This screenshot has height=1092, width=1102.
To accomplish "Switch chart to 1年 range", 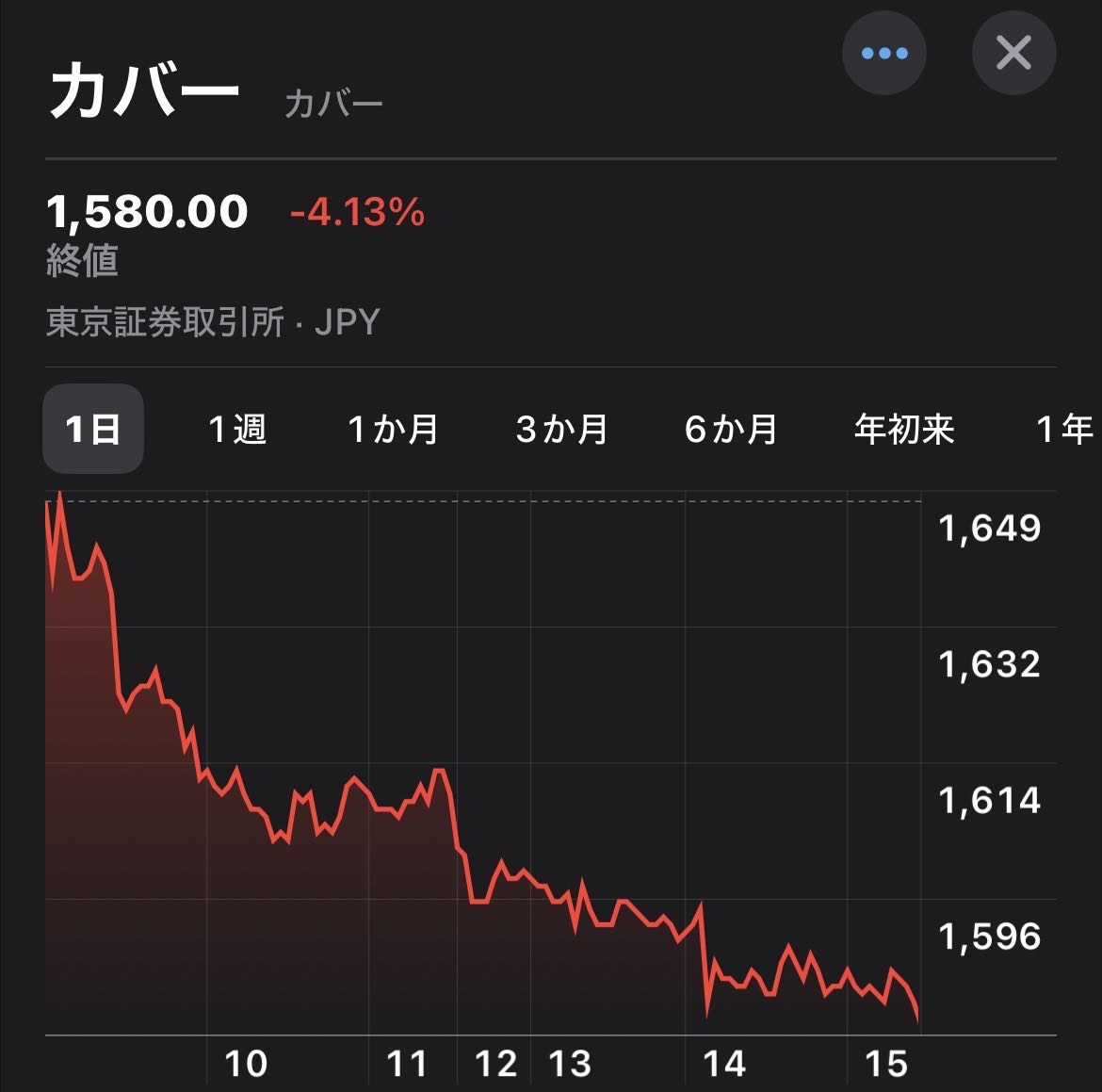I will click(1064, 430).
